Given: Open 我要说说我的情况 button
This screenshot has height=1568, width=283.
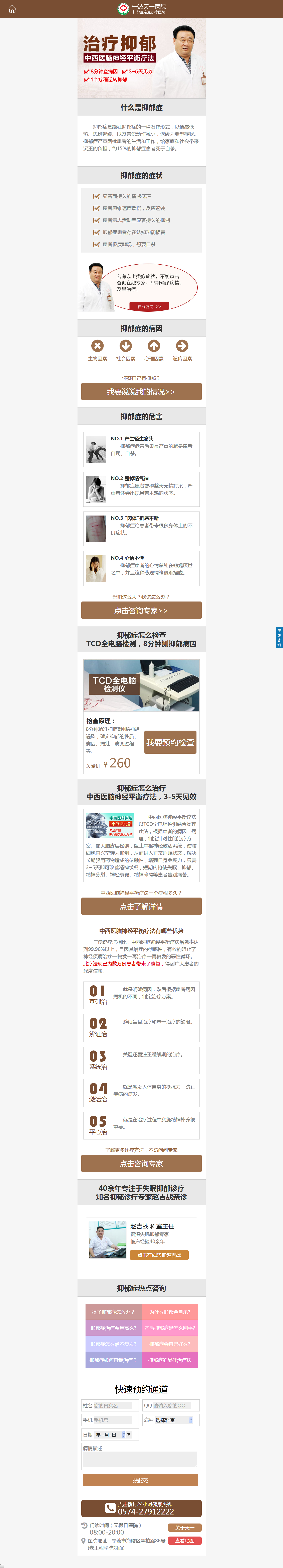Looking at the screenshot, I should coord(141,391).
